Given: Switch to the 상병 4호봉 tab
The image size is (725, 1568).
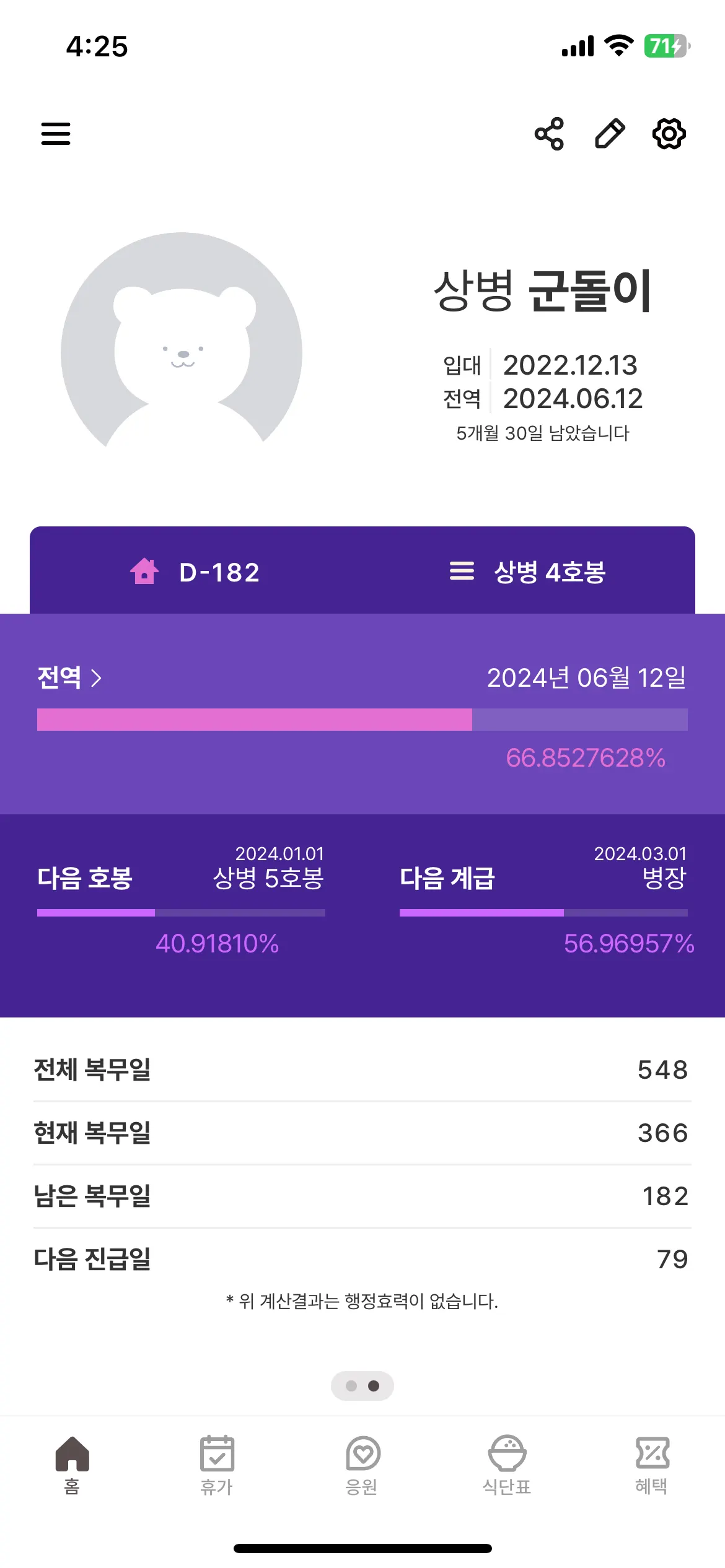Looking at the screenshot, I should coord(528,572).
